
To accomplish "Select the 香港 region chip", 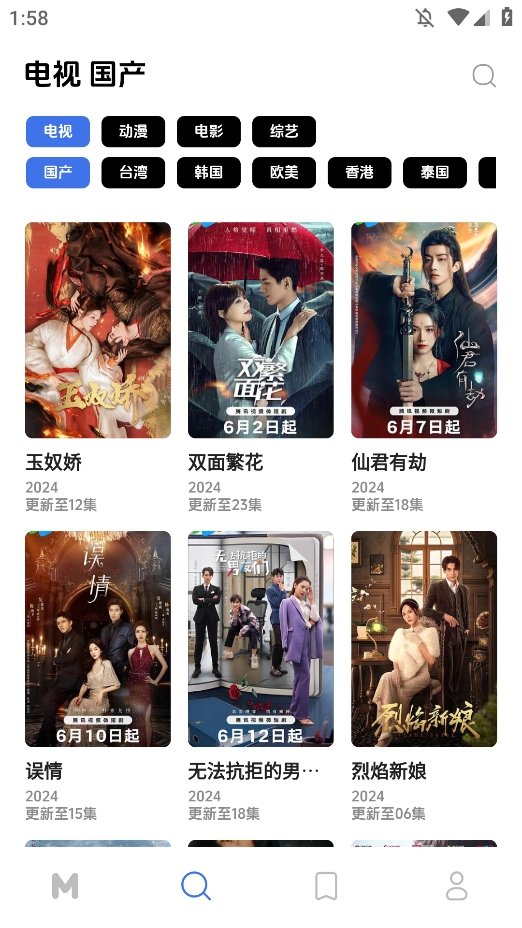I will tap(359, 173).
